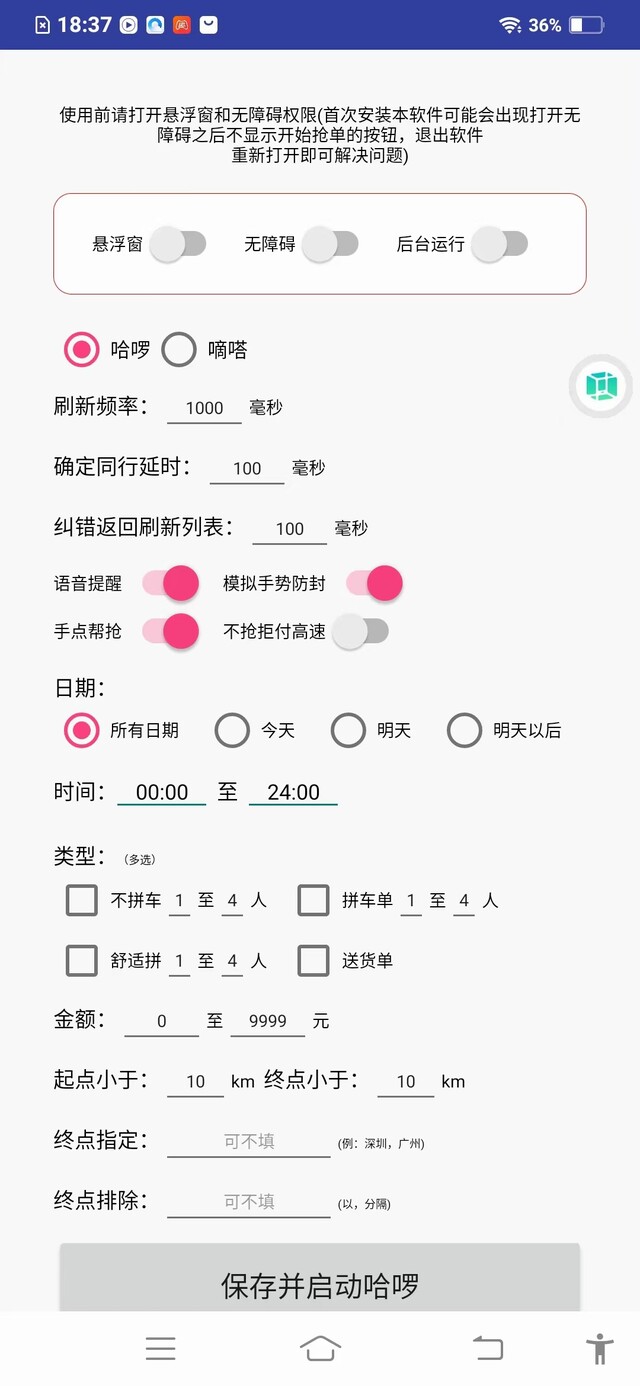
Task: Select the 明天以后 date option
Action: pyautogui.click(x=464, y=730)
